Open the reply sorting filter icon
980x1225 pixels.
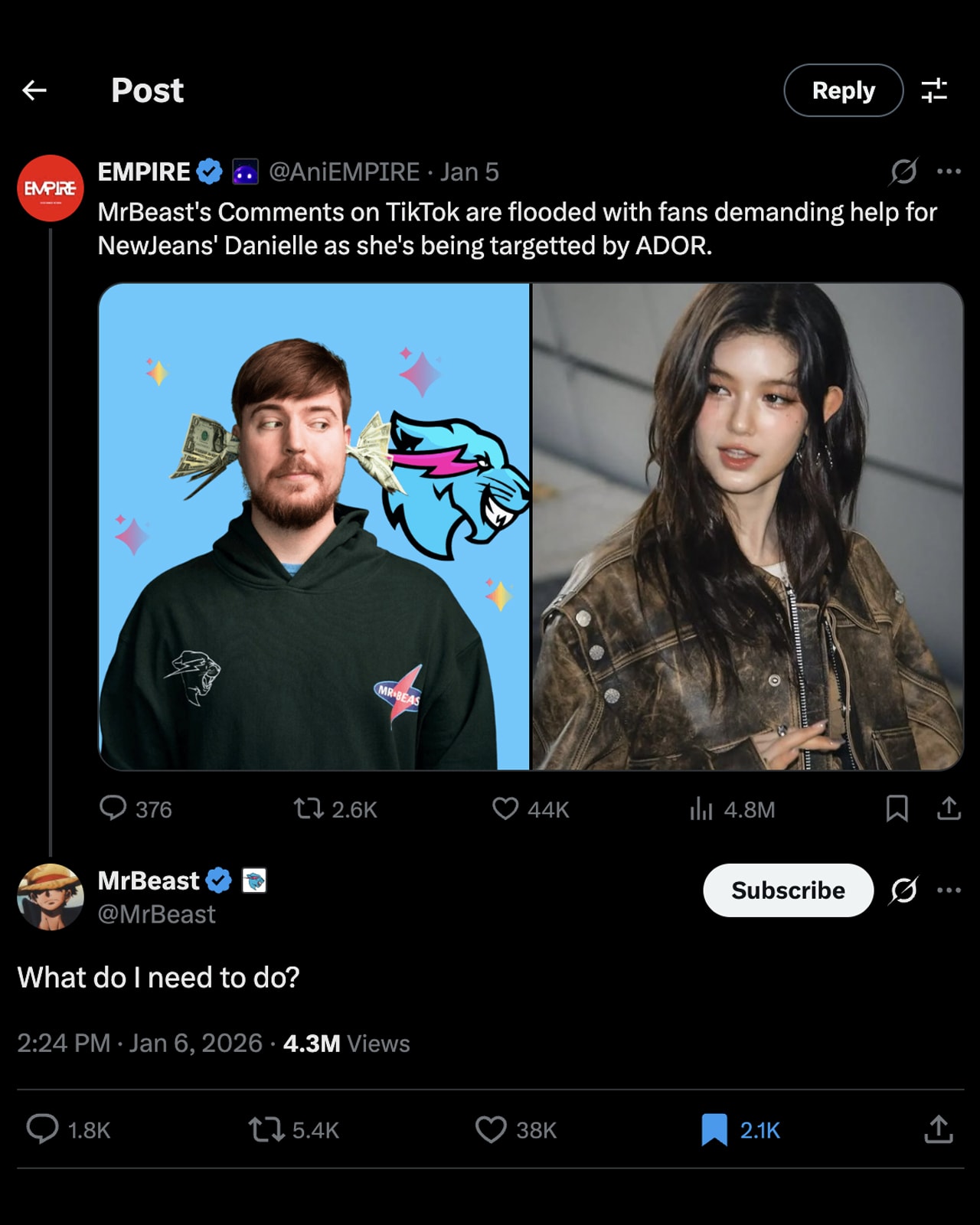click(x=934, y=90)
